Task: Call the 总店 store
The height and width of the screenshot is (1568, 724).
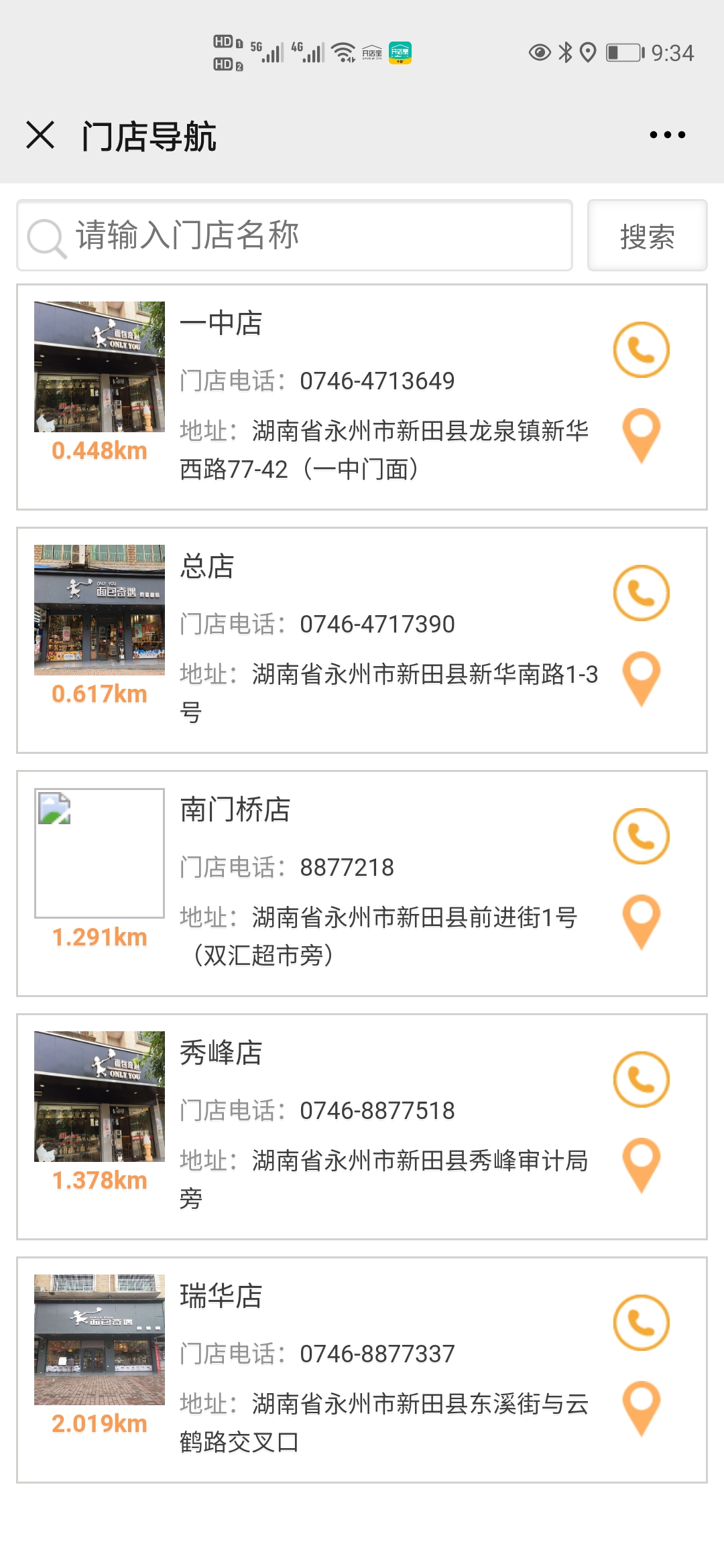Action: (642, 593)
